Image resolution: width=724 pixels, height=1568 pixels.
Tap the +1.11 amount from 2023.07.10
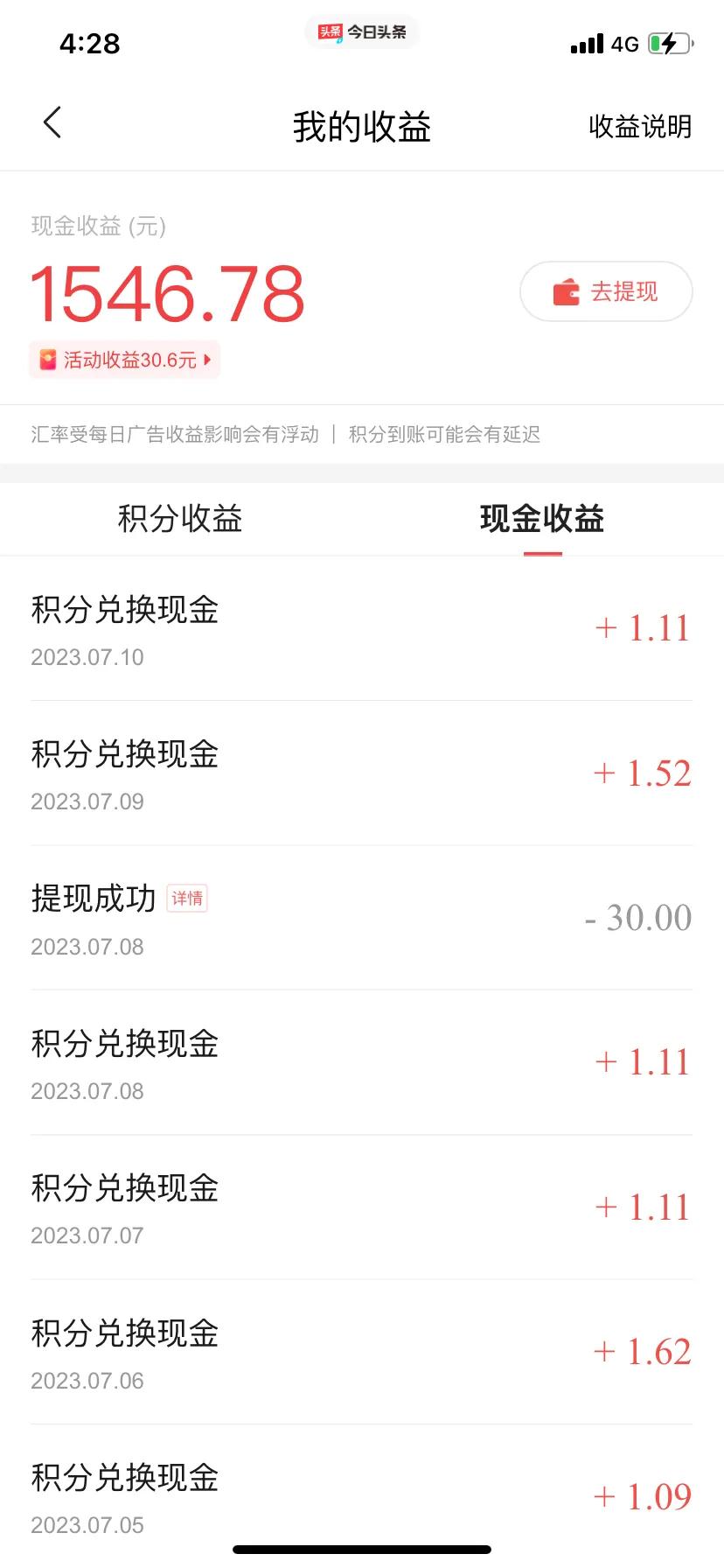(x=642, y=626)
